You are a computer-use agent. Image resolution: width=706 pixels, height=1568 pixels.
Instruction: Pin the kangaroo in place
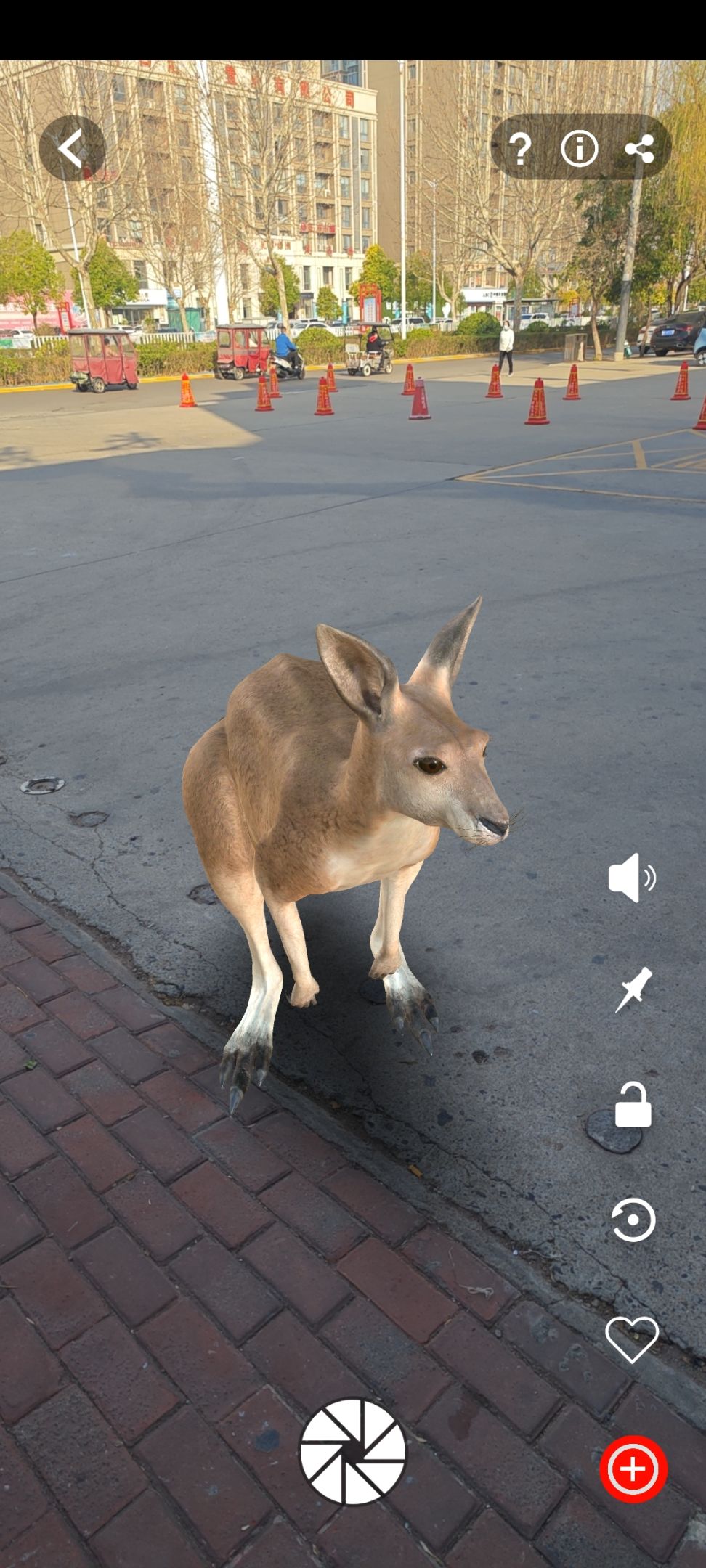[633, 989]
